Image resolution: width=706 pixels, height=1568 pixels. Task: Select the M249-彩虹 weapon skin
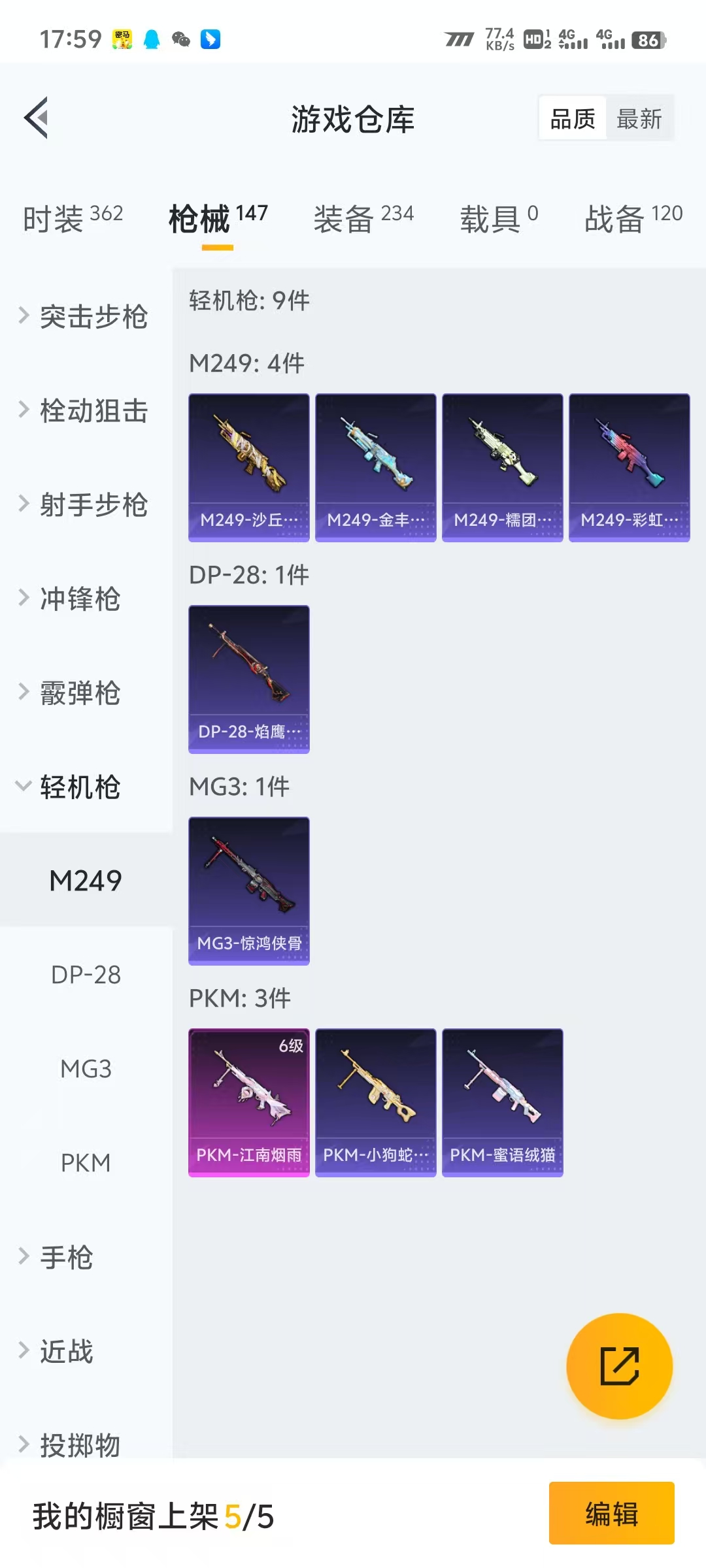pos(629,466)
